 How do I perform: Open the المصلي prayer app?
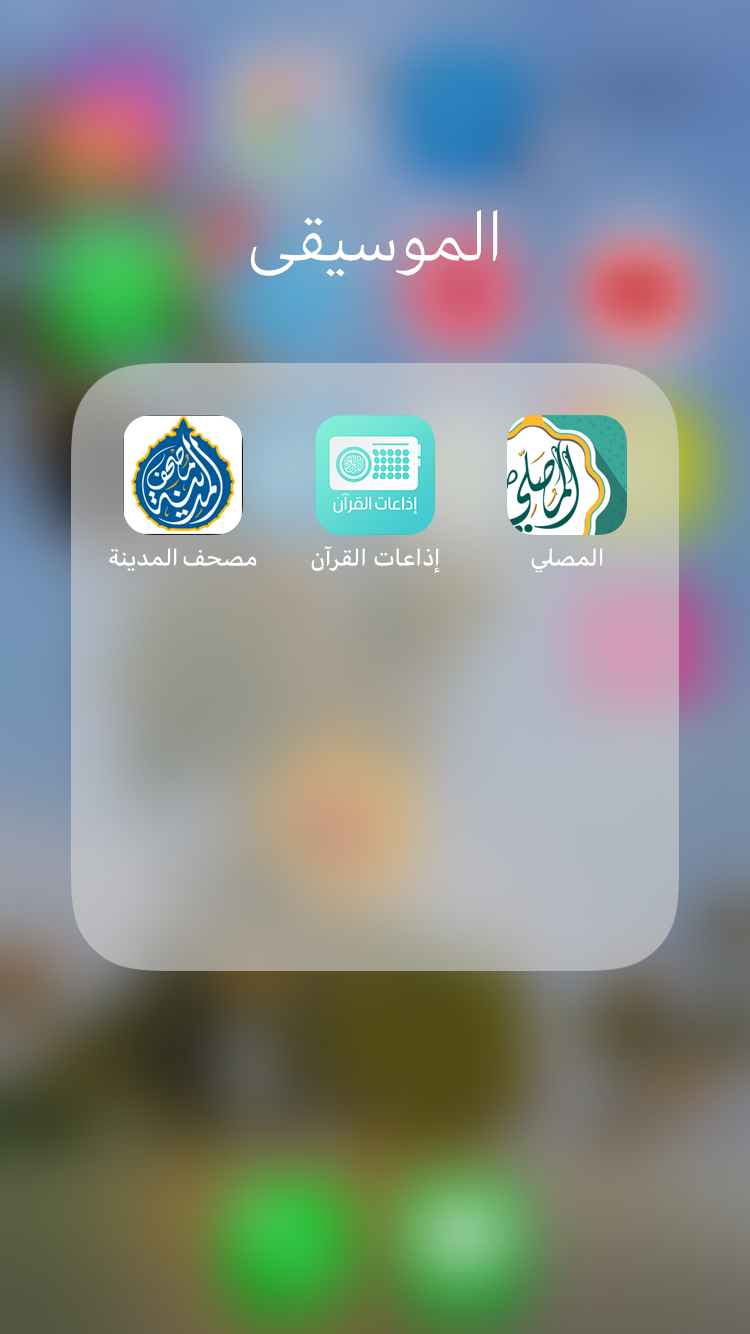pos(567,475)
